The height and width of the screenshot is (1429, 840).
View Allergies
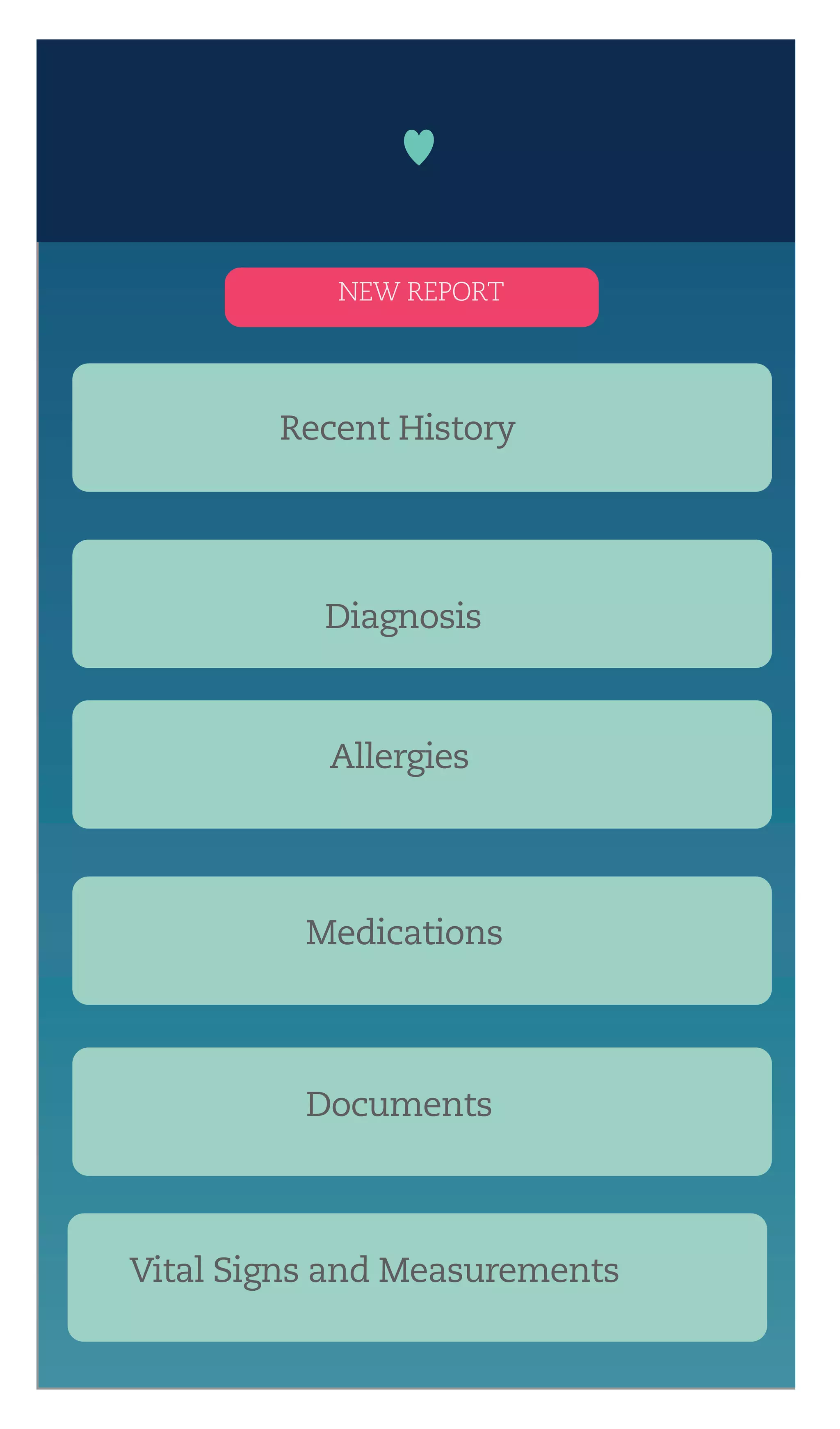[422, 765]
